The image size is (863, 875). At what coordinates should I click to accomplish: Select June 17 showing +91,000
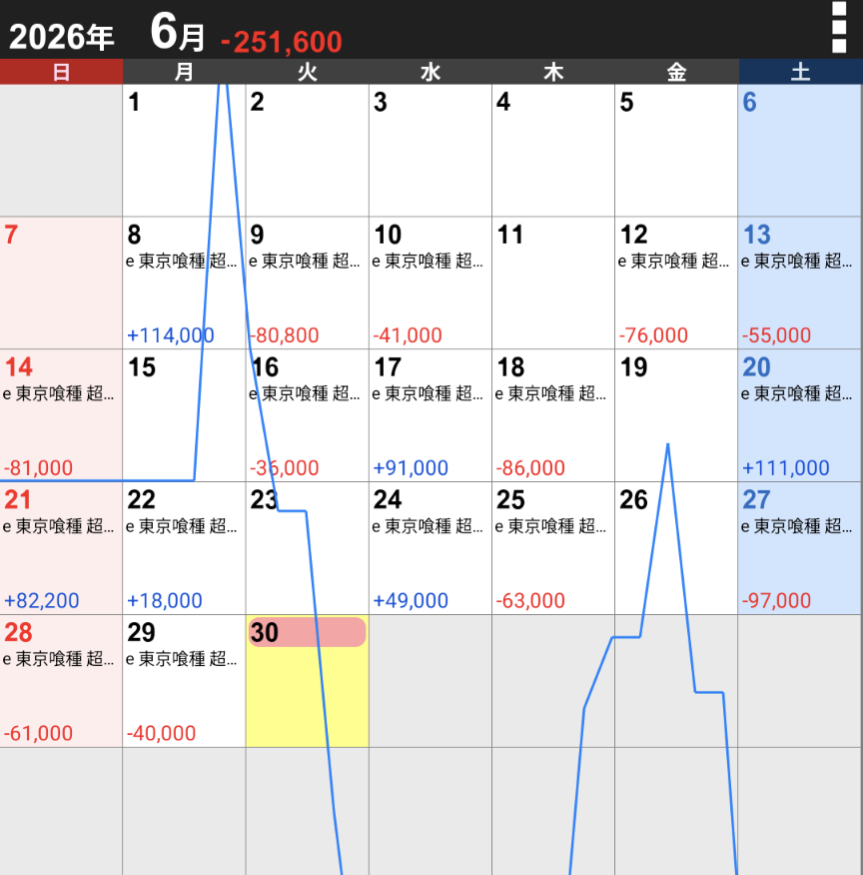pyautogui.click(x=430, y=416)
